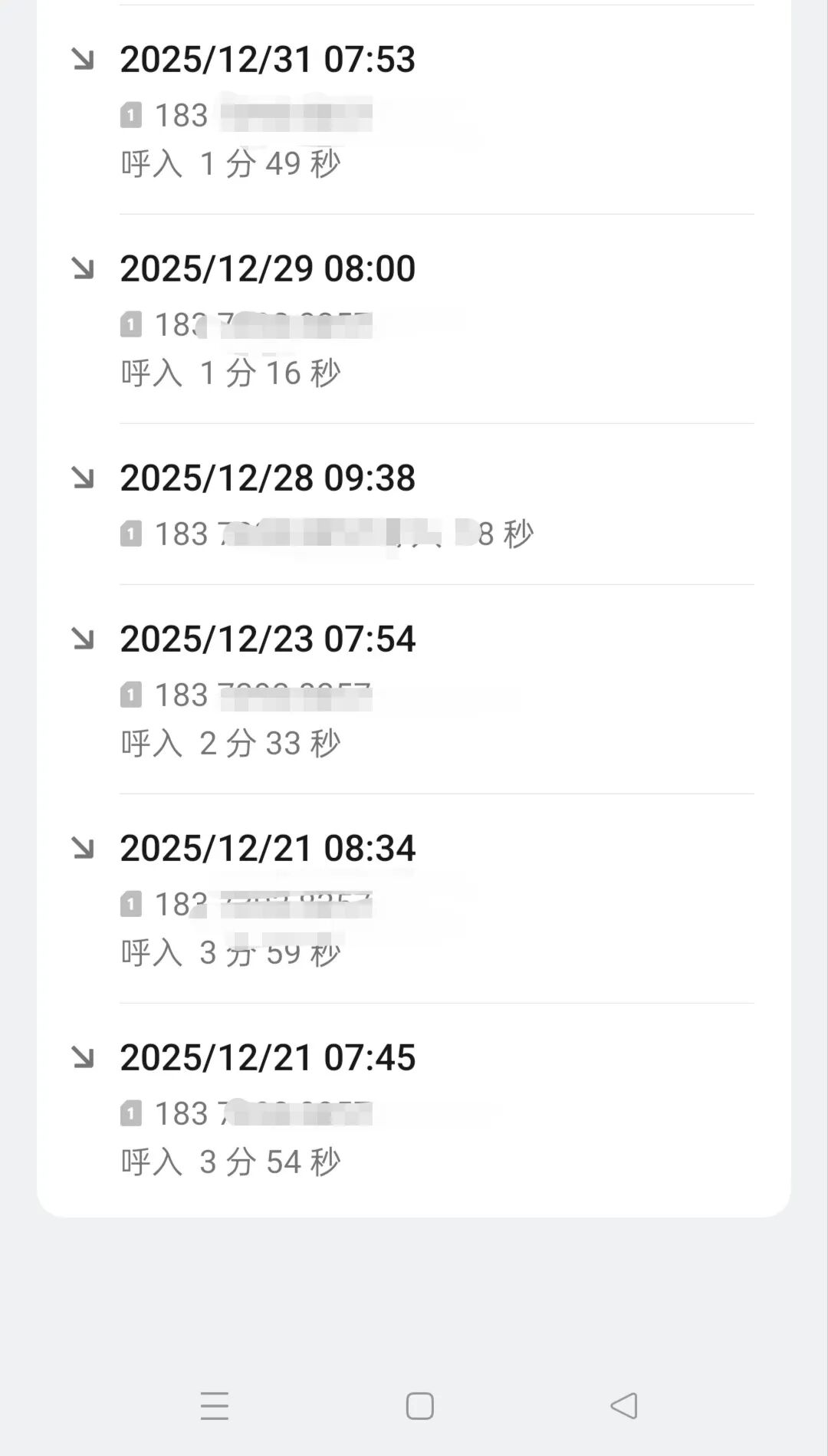Select the SIM 1 badge on the 12/31 call
828x1456 pixels.
pos(132,114)
